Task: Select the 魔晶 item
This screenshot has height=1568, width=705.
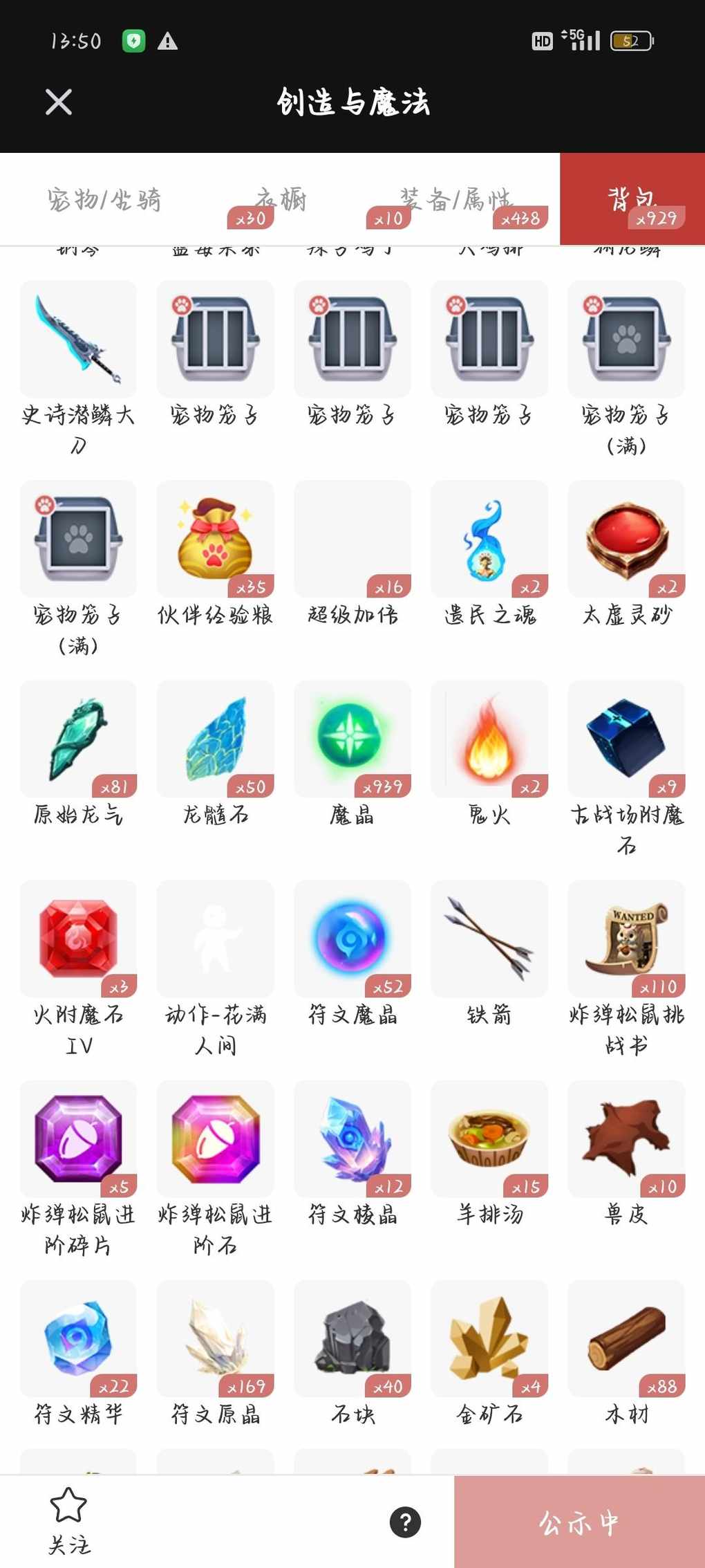Action: click(x=352, y=739)
